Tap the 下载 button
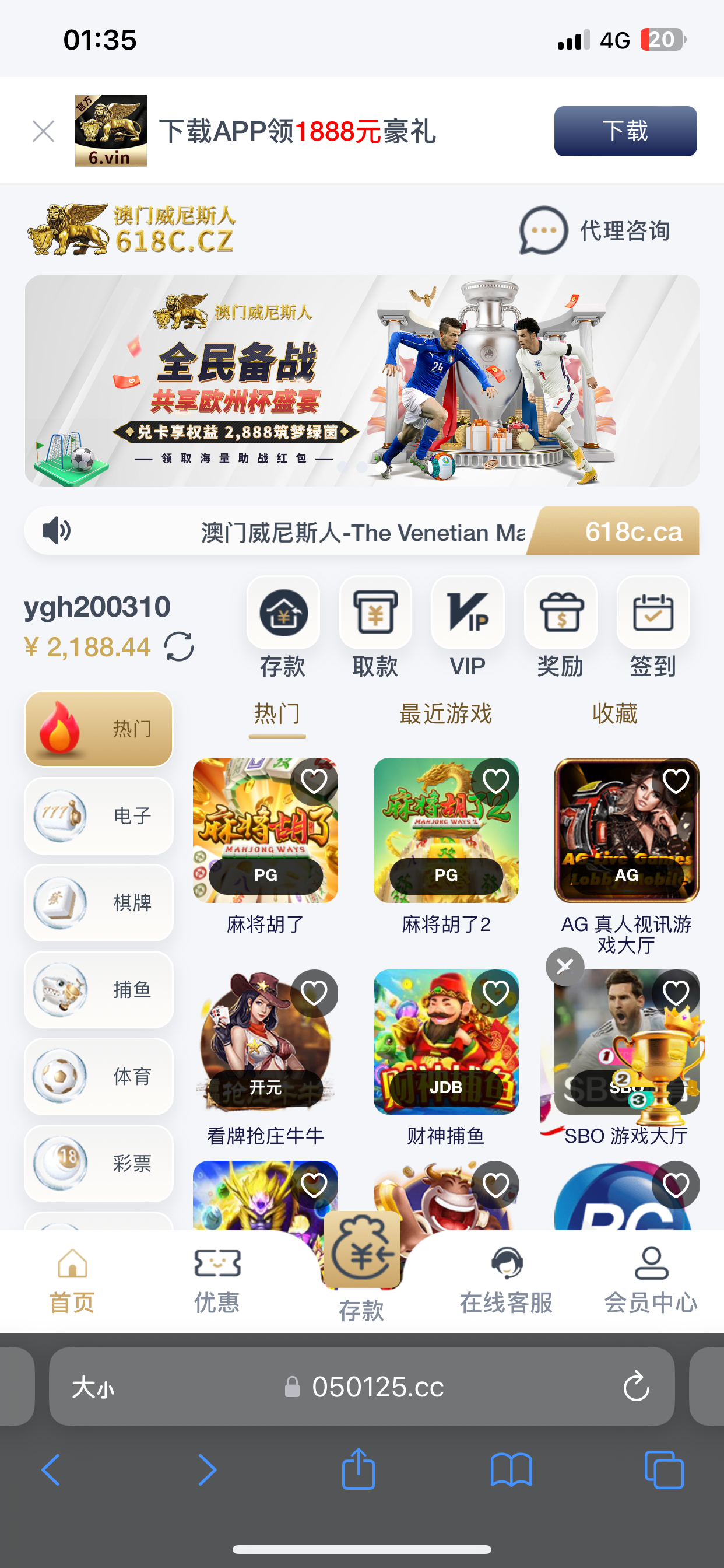This screenshot has height=1568, width=724. (x=625, y=131)
